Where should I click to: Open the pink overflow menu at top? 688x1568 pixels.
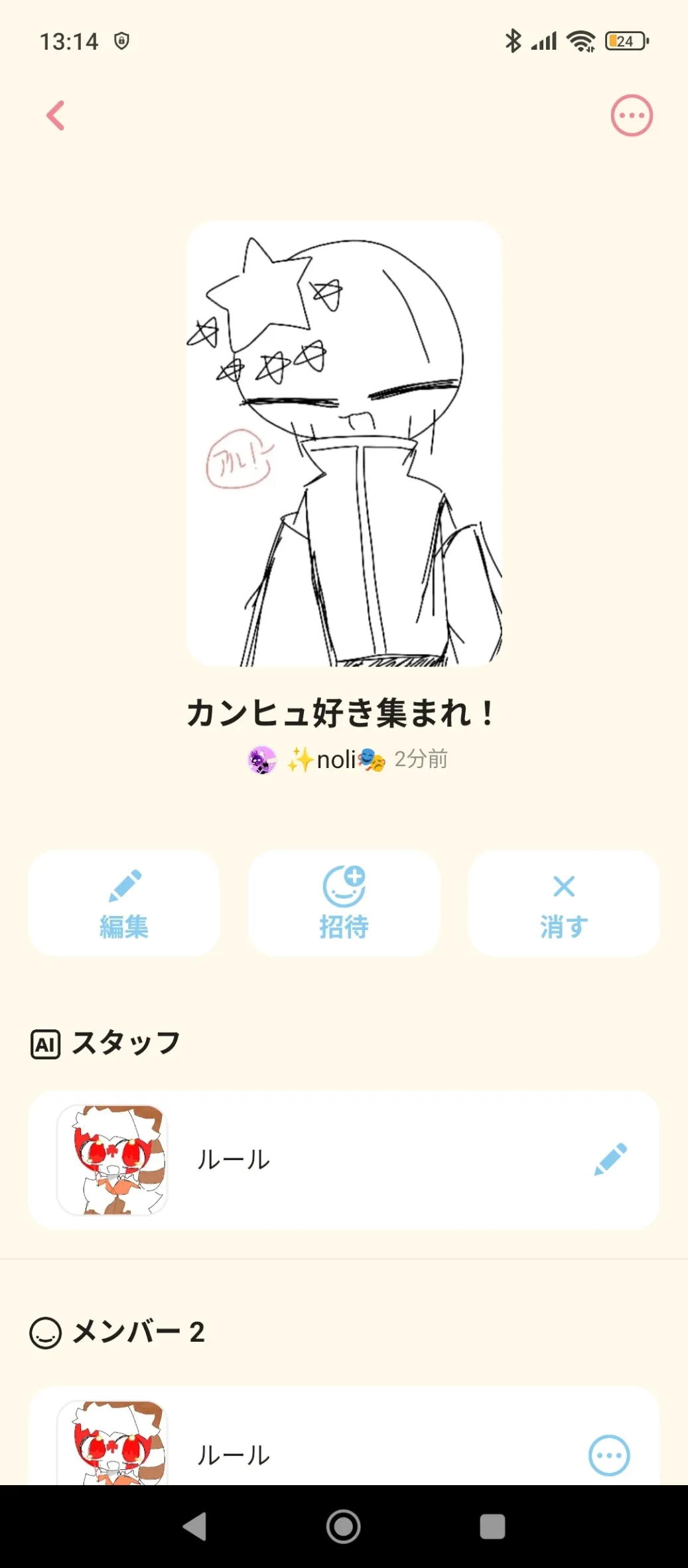point(631,115)
